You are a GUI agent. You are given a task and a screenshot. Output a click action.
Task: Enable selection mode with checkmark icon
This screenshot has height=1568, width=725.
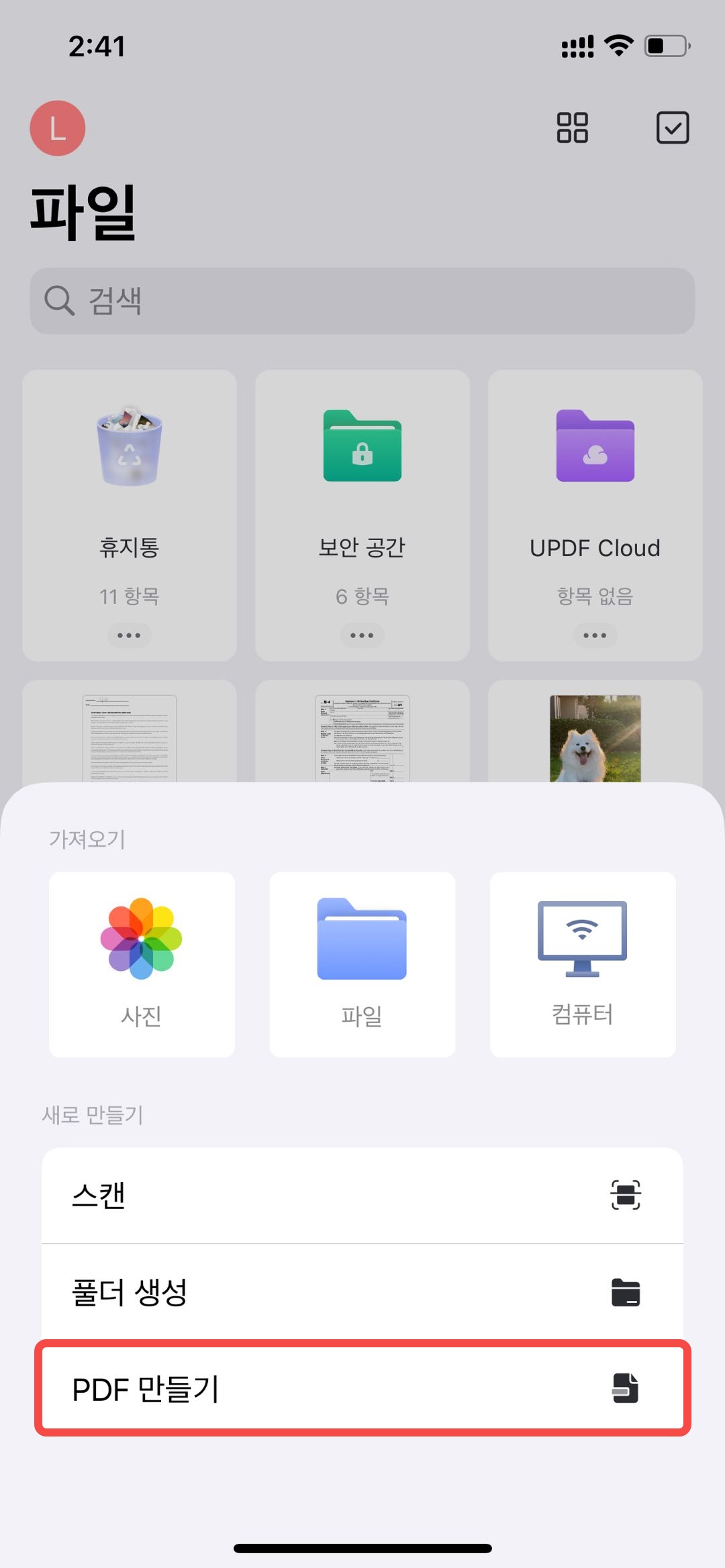coord(673,128)
